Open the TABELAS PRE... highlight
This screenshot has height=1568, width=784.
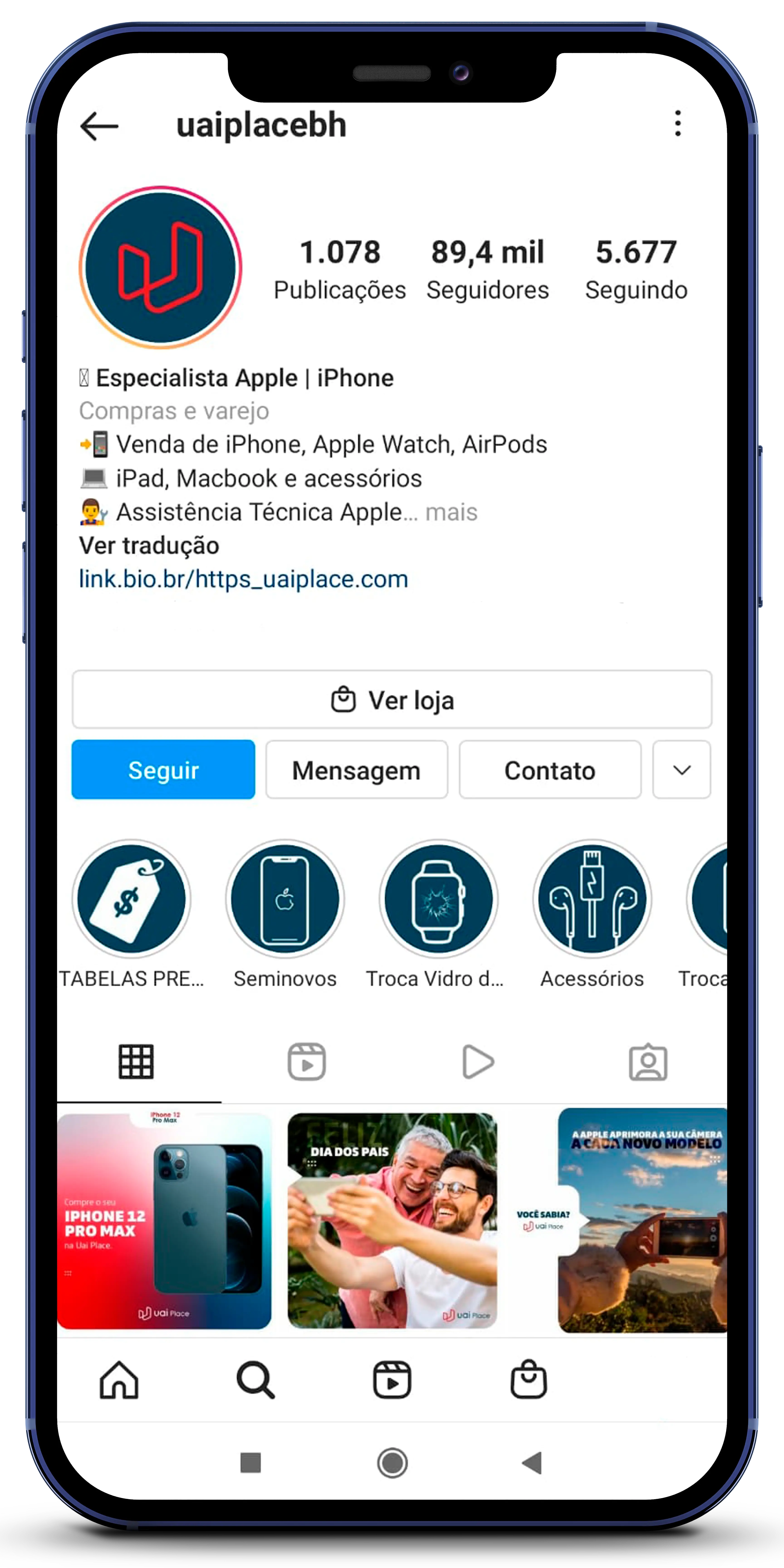coord(132,899)
